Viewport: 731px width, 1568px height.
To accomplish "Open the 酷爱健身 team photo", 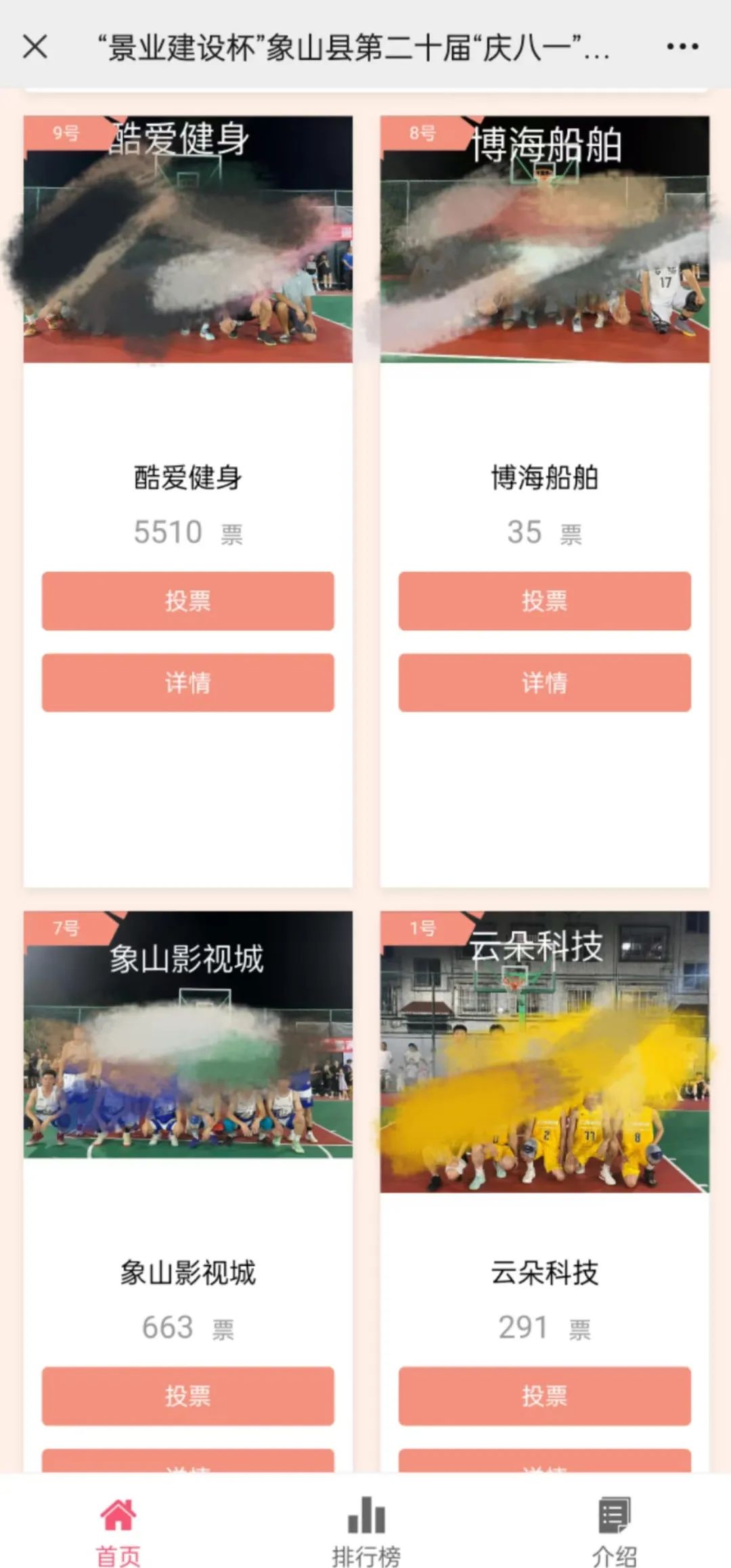I will pyautogui.click(x=187, y=240).
